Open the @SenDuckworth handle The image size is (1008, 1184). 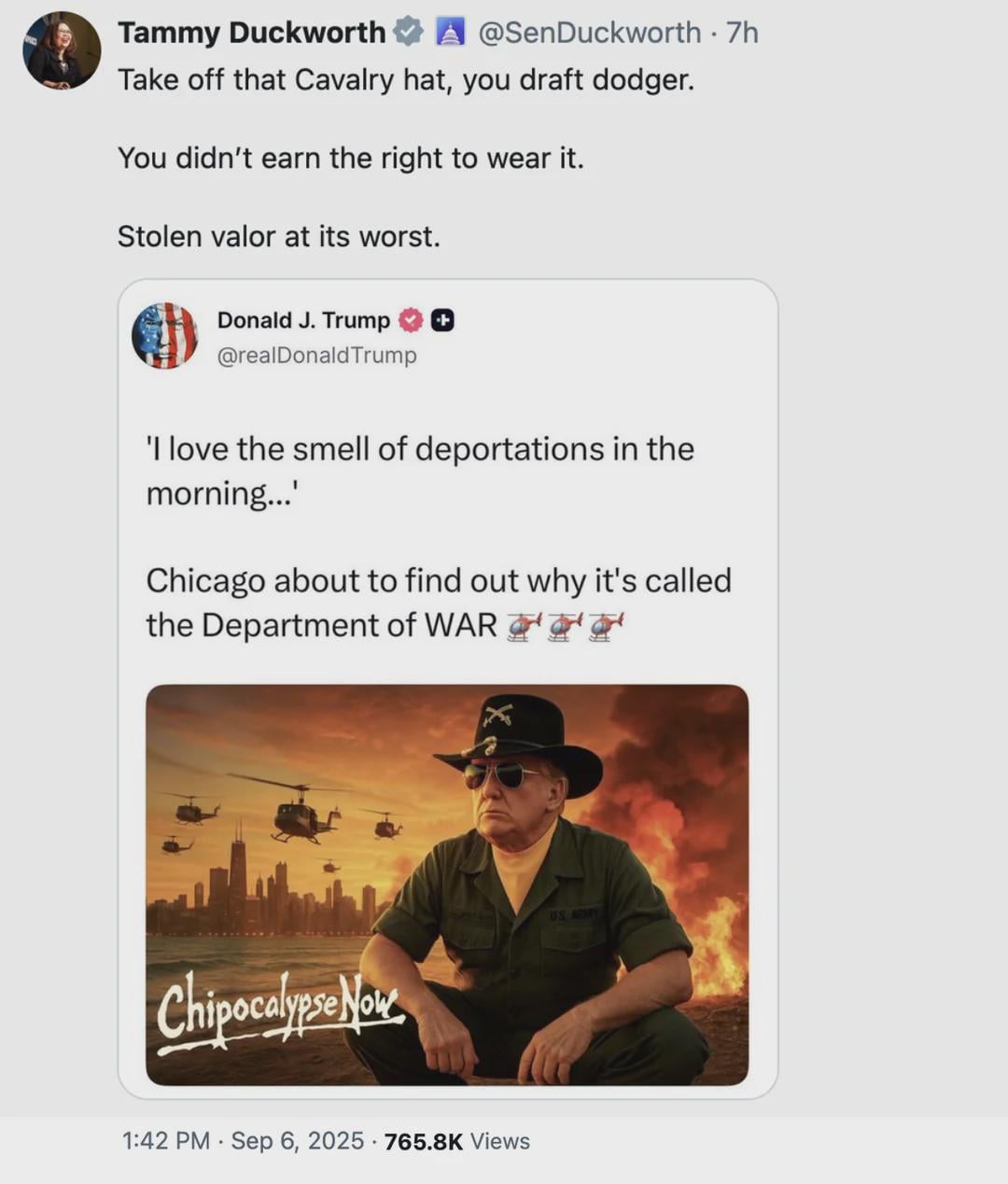click(589, 33)
